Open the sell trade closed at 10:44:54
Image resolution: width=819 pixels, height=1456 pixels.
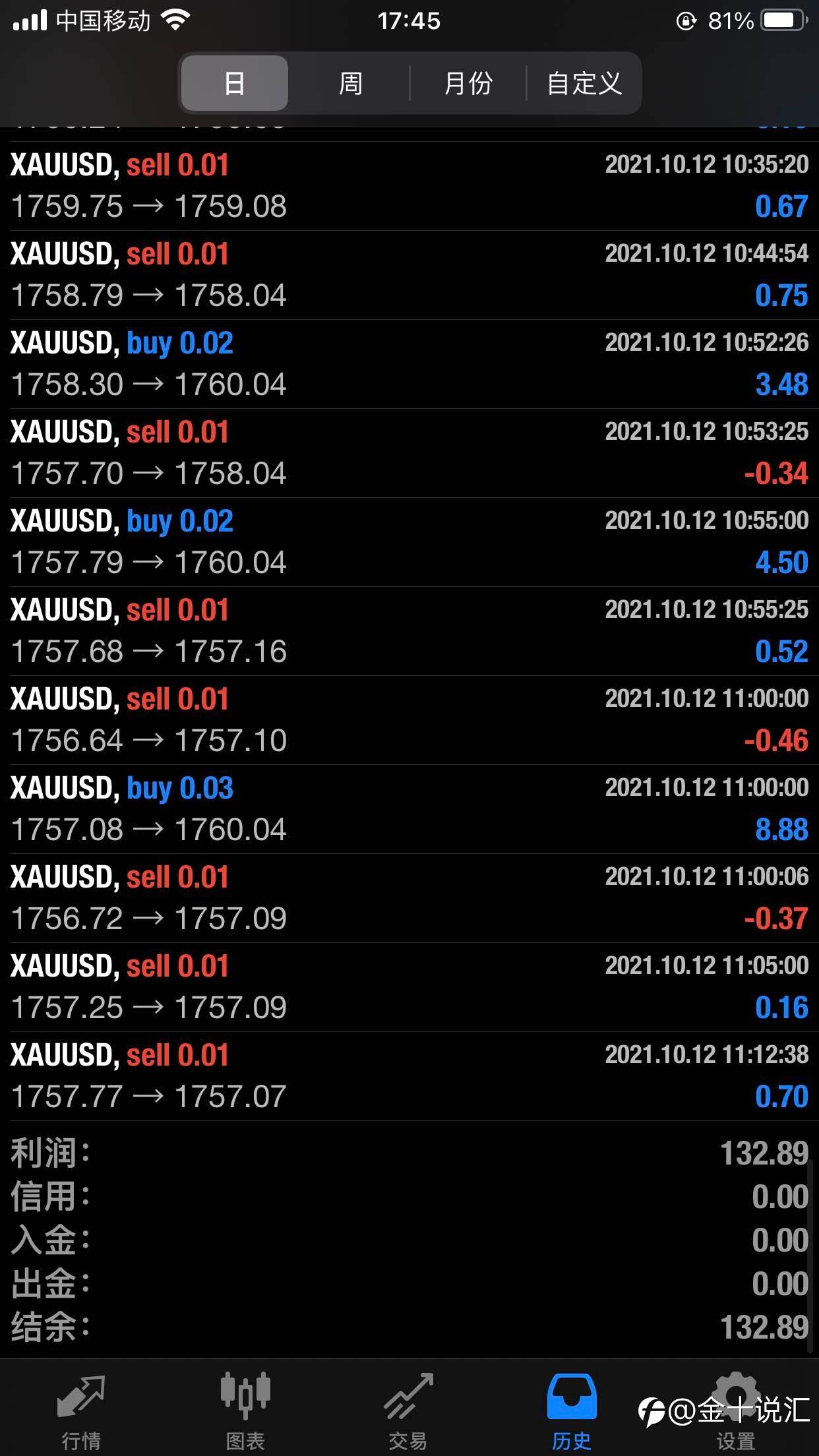(x=409, y=275)
